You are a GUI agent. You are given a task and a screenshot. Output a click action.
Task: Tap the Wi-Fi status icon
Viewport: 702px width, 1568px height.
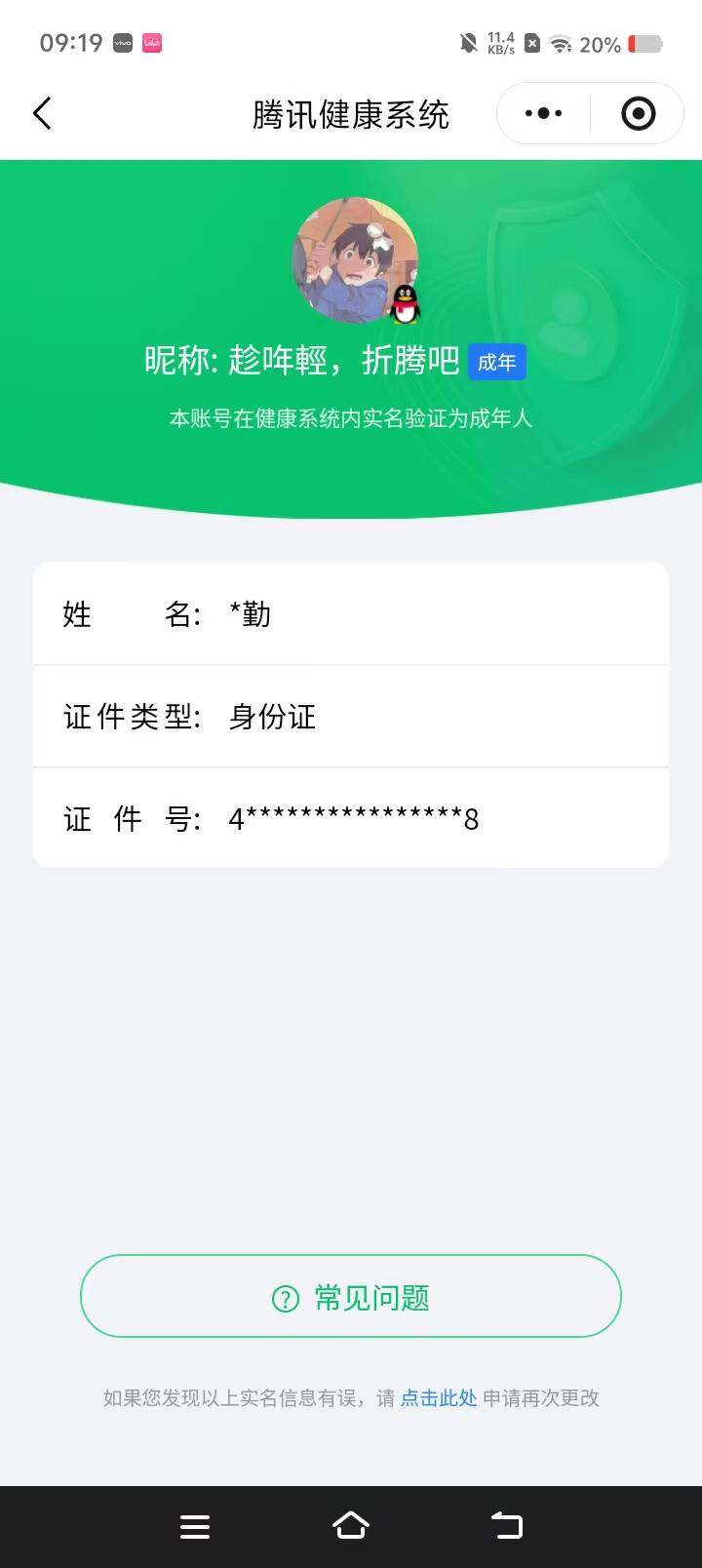coord(563,43)
